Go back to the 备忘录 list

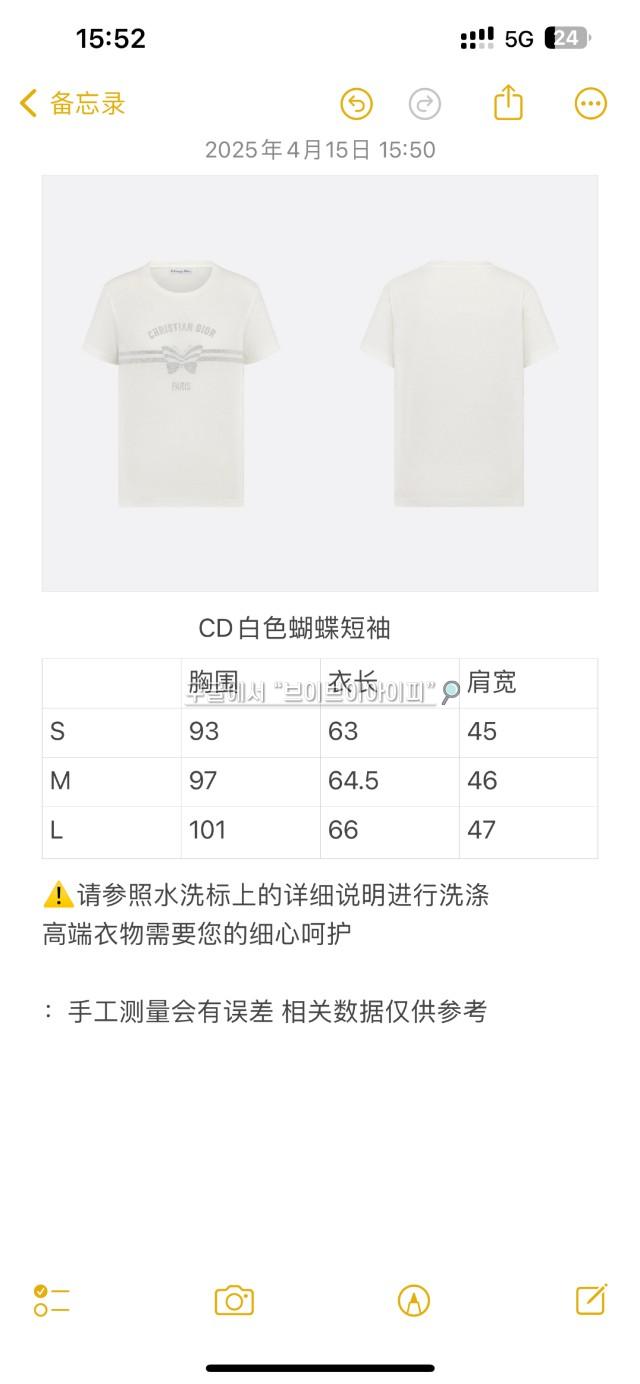(72, 103)
